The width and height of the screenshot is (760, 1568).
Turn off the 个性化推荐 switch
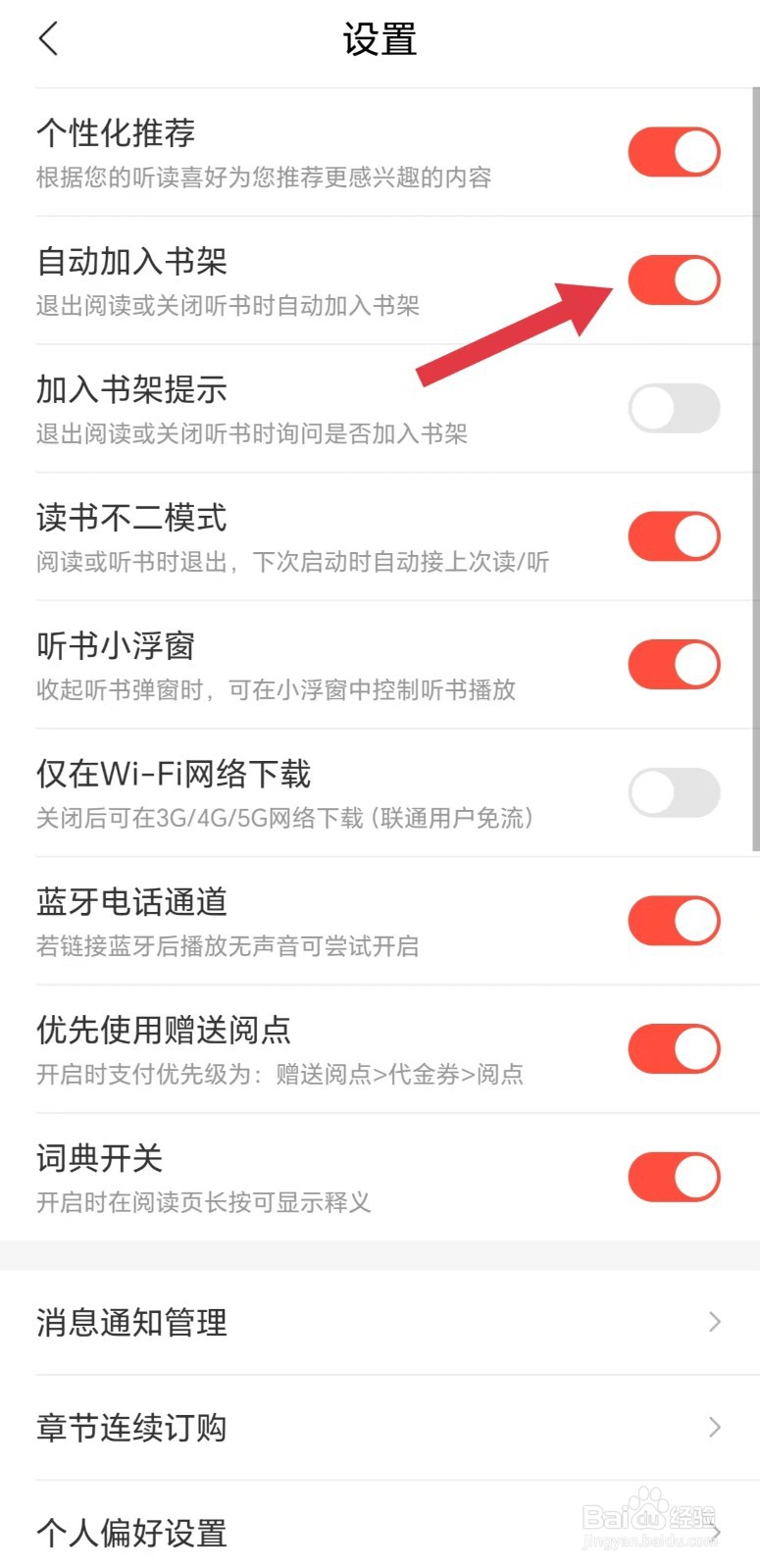[674, 152]
